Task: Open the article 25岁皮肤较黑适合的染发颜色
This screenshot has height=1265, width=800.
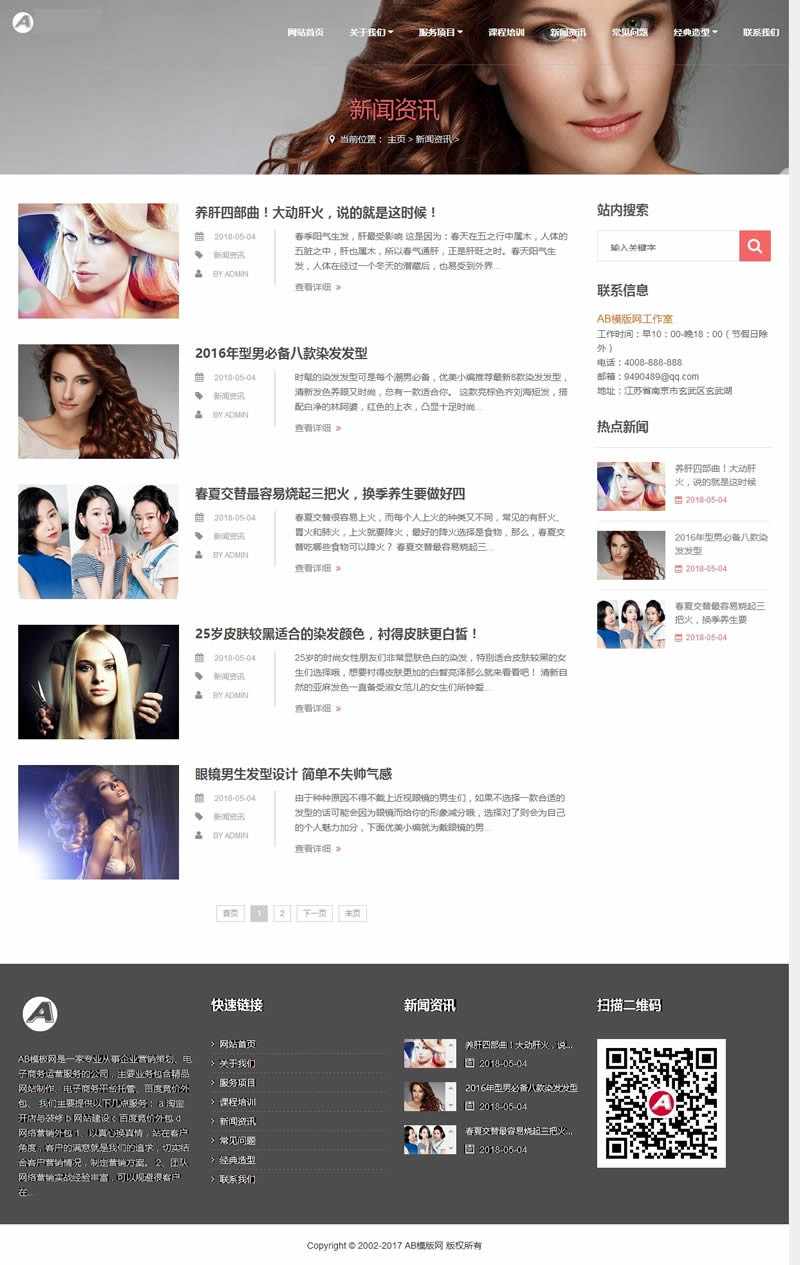Action: click(x=337, y=634)
